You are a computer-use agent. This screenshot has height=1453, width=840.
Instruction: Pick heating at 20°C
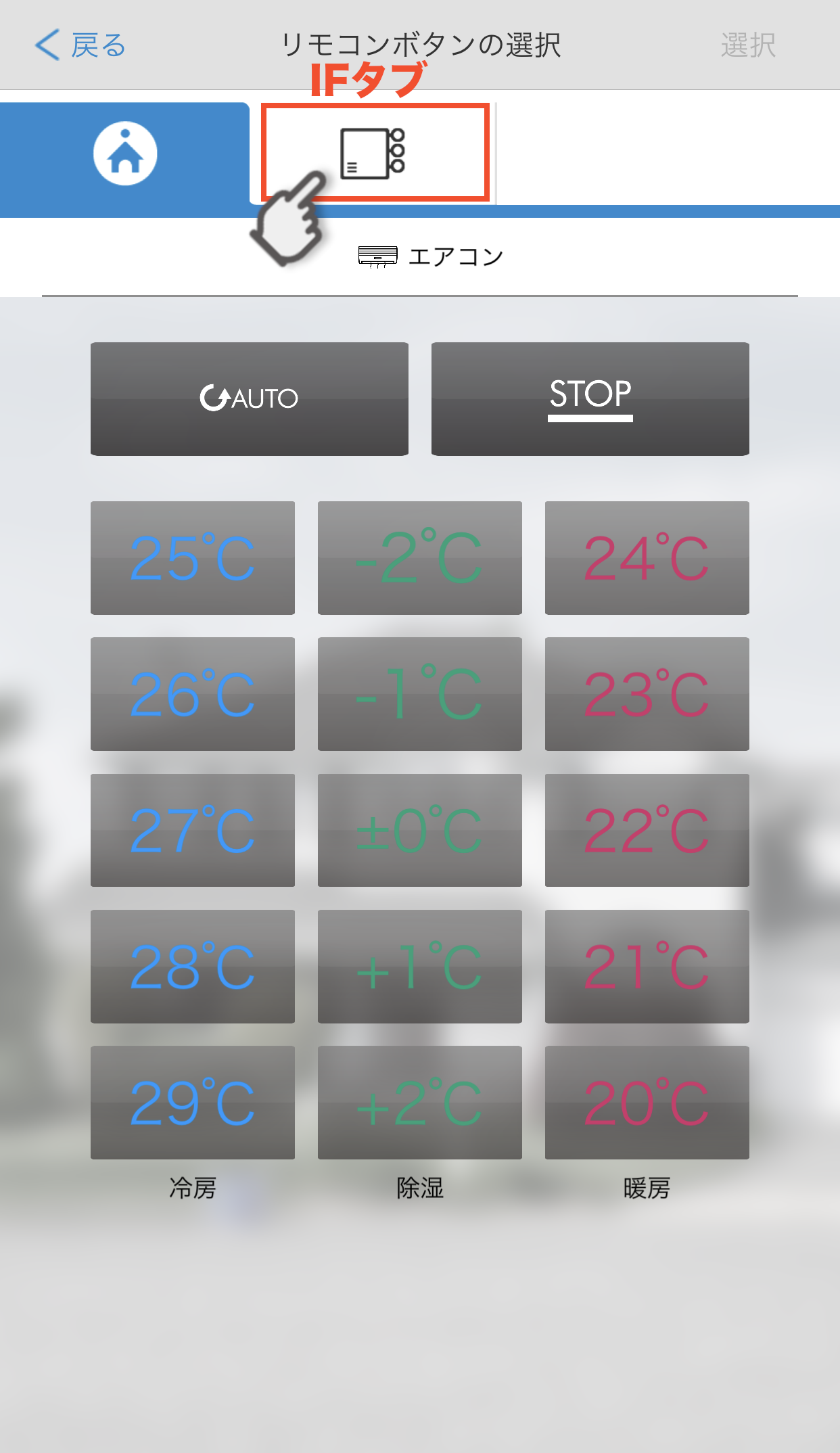click(647, 1102)
